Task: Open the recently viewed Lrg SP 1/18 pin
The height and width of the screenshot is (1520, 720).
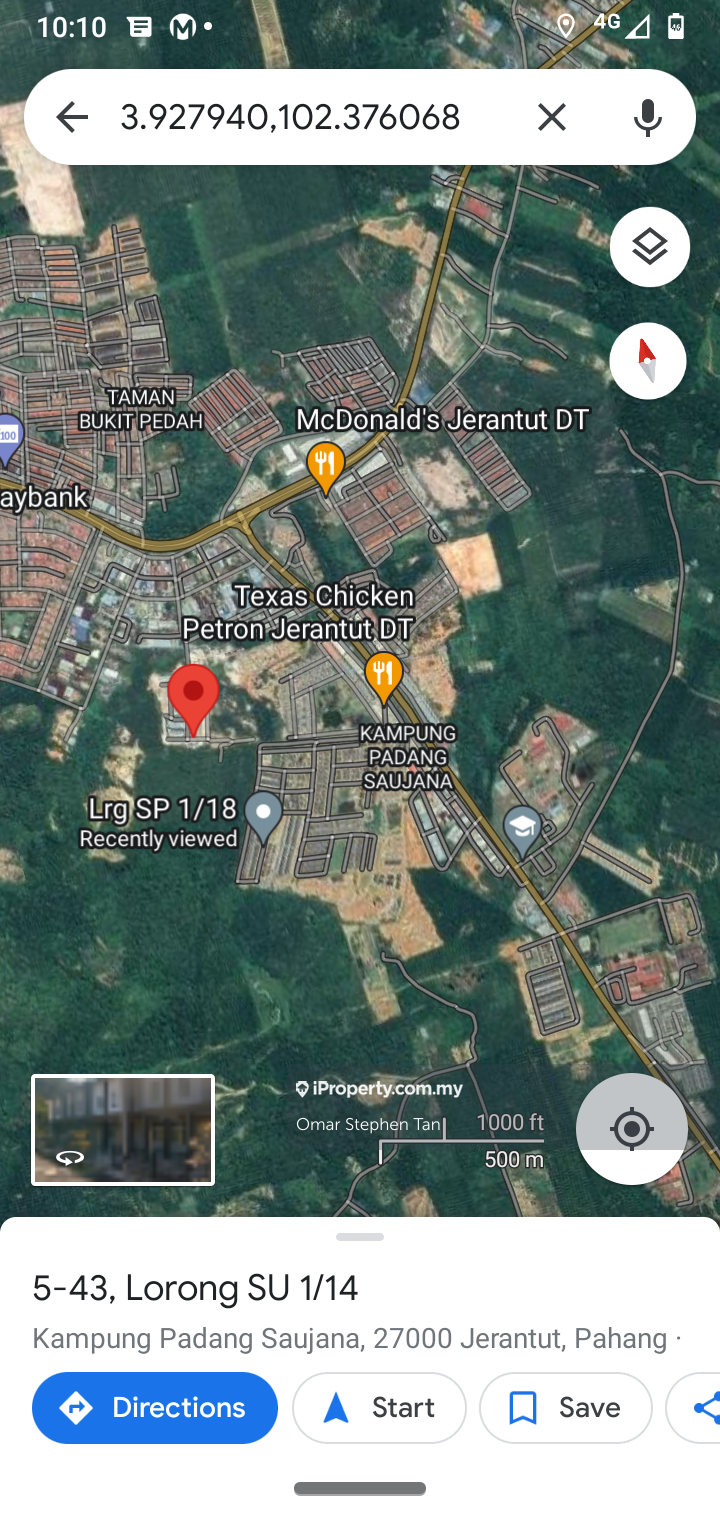Action: (x=264, y=814)
